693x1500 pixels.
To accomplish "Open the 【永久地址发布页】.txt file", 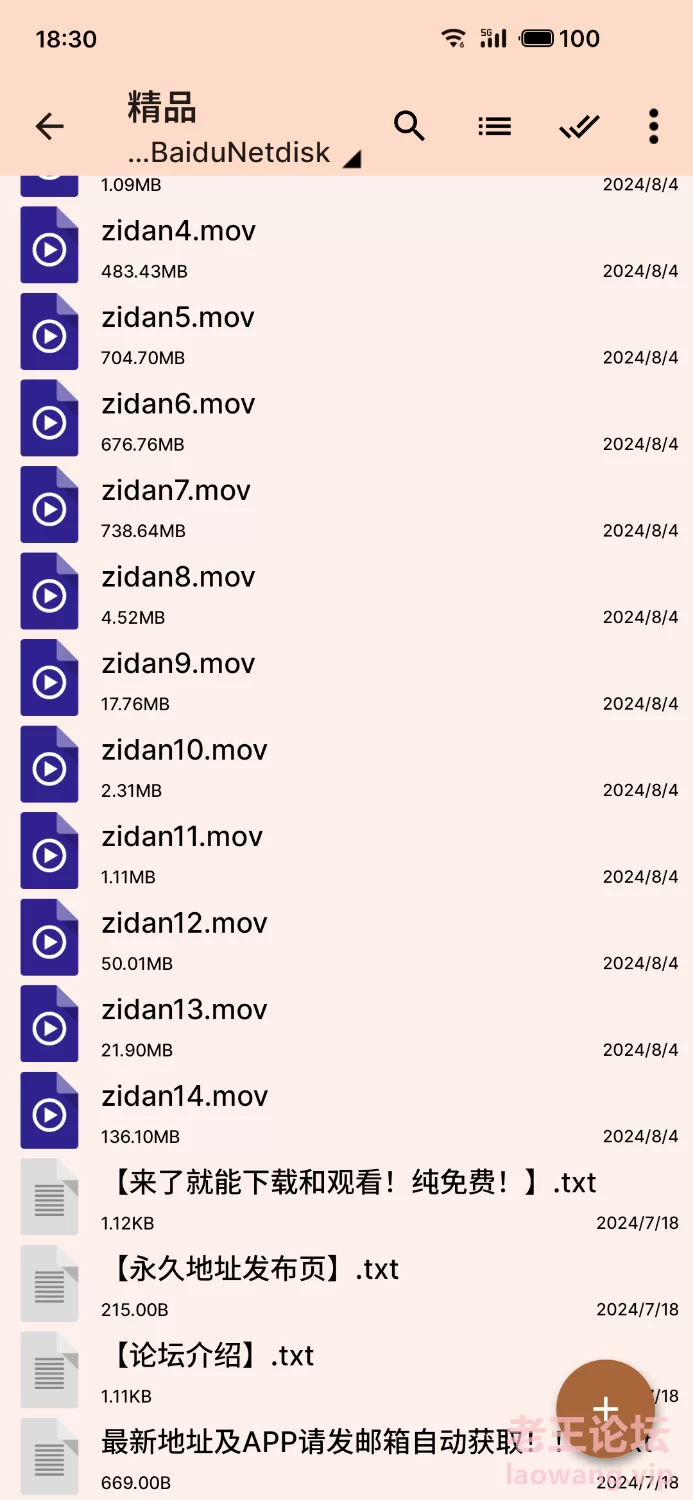I will click(x=346, y=1285).
